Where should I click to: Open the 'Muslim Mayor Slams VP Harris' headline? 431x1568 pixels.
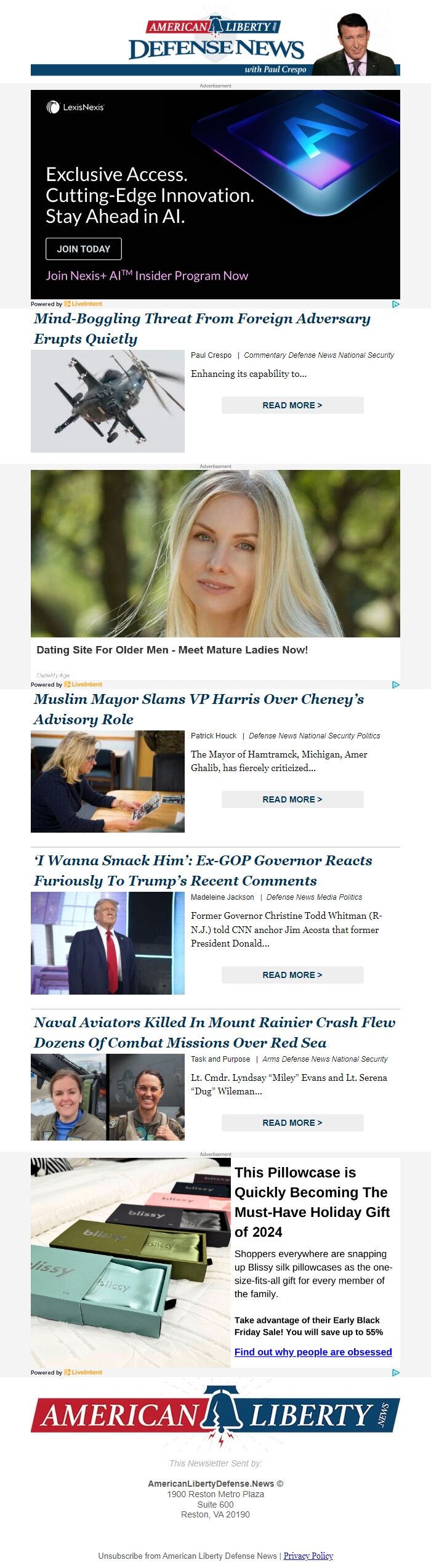(x=198, y=709)
